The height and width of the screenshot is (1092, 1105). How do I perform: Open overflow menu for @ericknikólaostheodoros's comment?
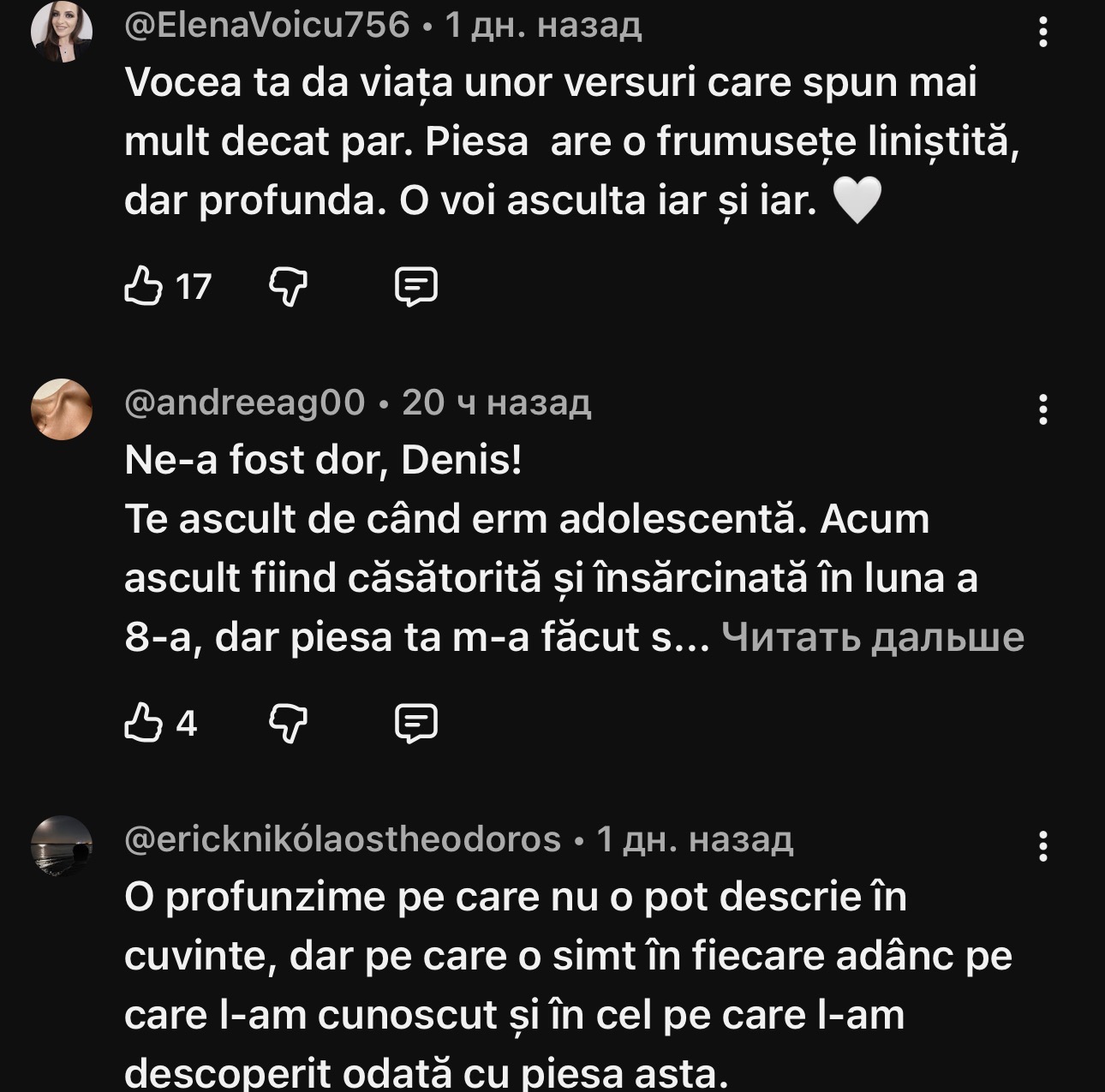[x=1042, y=846]
